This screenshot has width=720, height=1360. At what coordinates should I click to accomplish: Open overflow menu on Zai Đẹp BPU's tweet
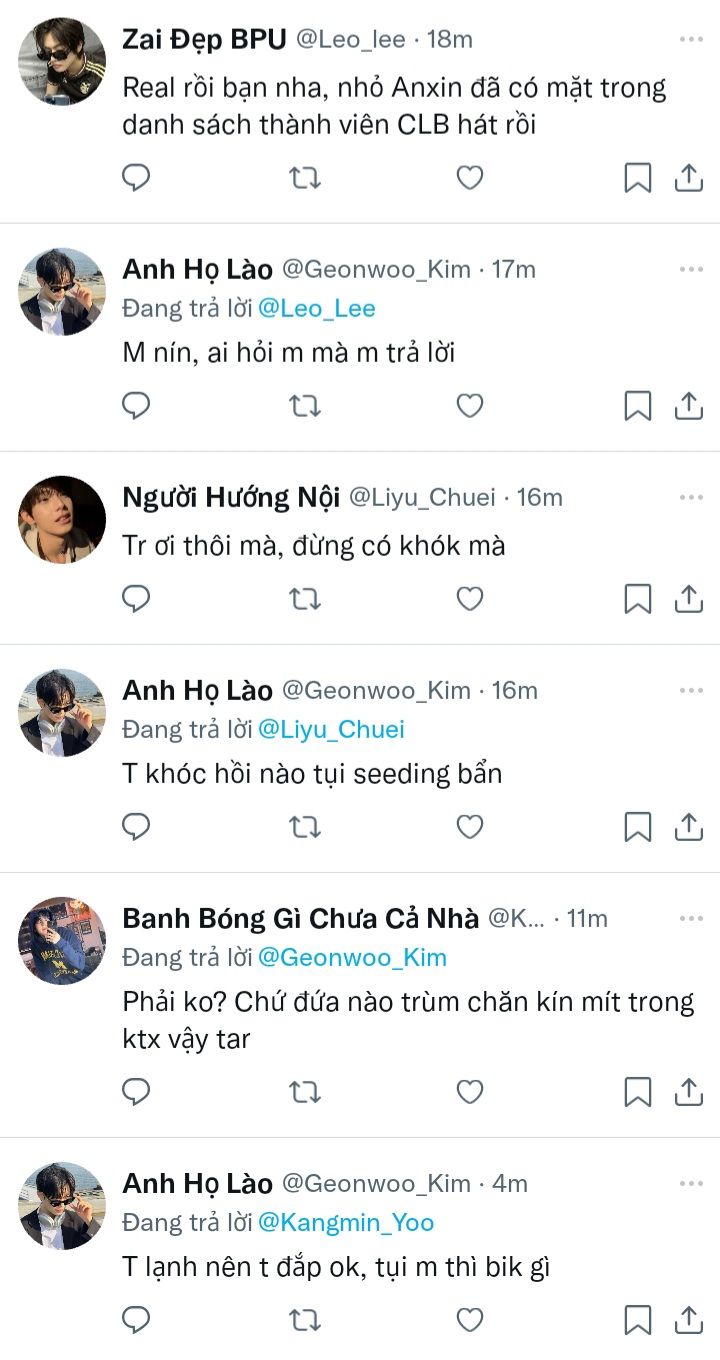[x=691, y=39]
